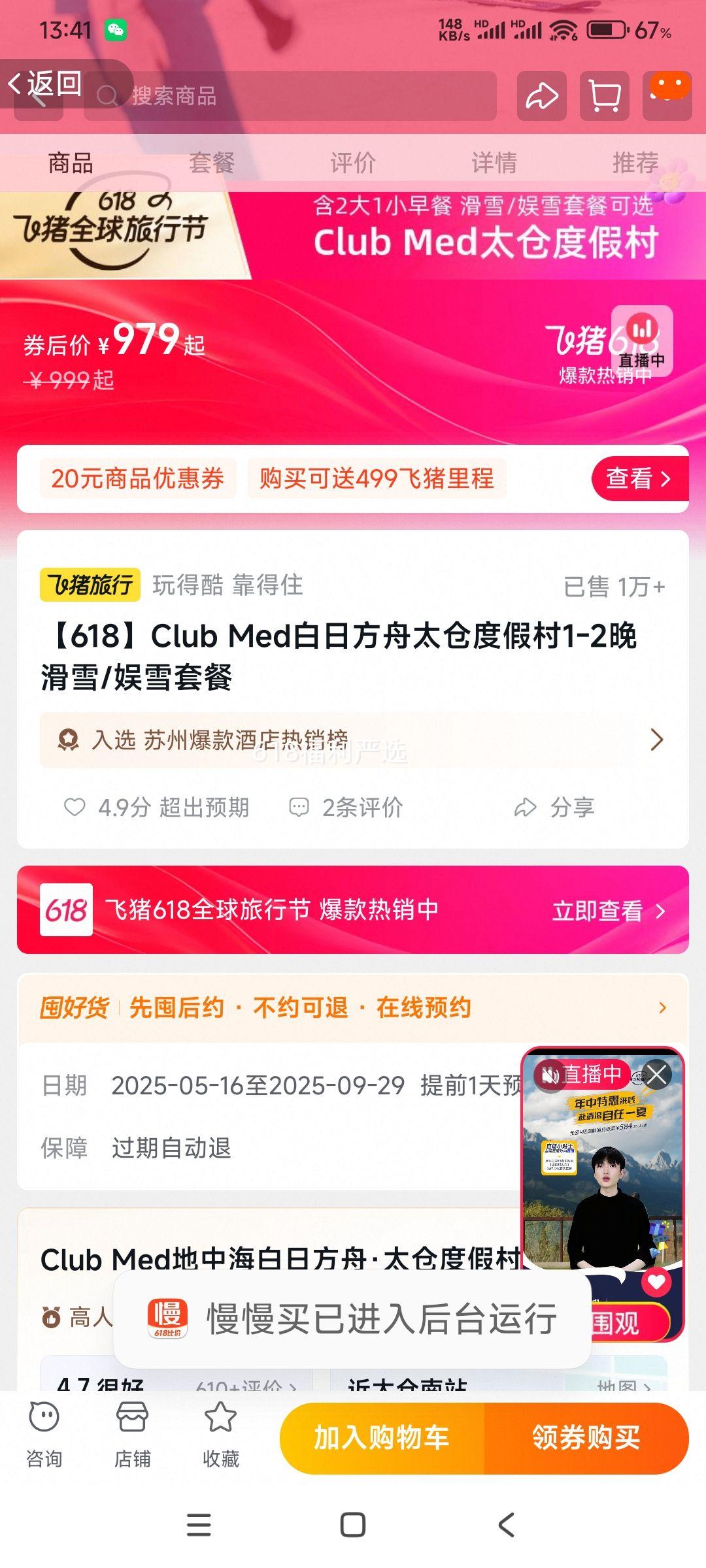The height and width of the screenshot is (1568, 706).
Task: Open 苏州爆款酒店热销榜 ranking row
Action: (x=353, y=740)
